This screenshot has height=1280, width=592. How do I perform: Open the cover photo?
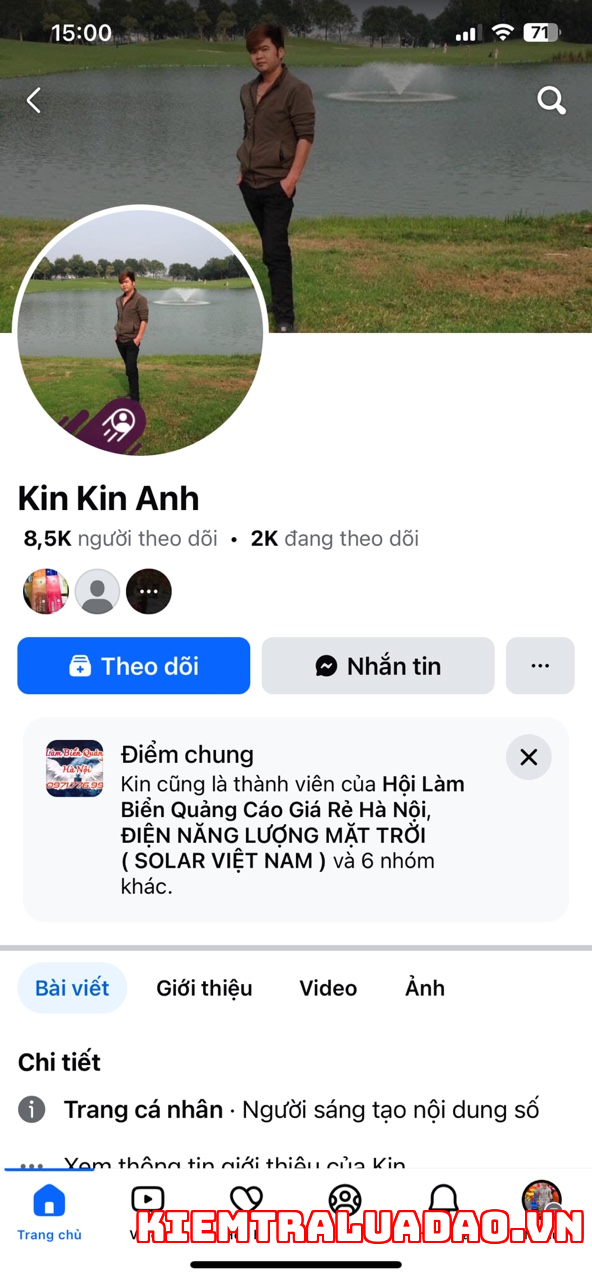[420, 200]
